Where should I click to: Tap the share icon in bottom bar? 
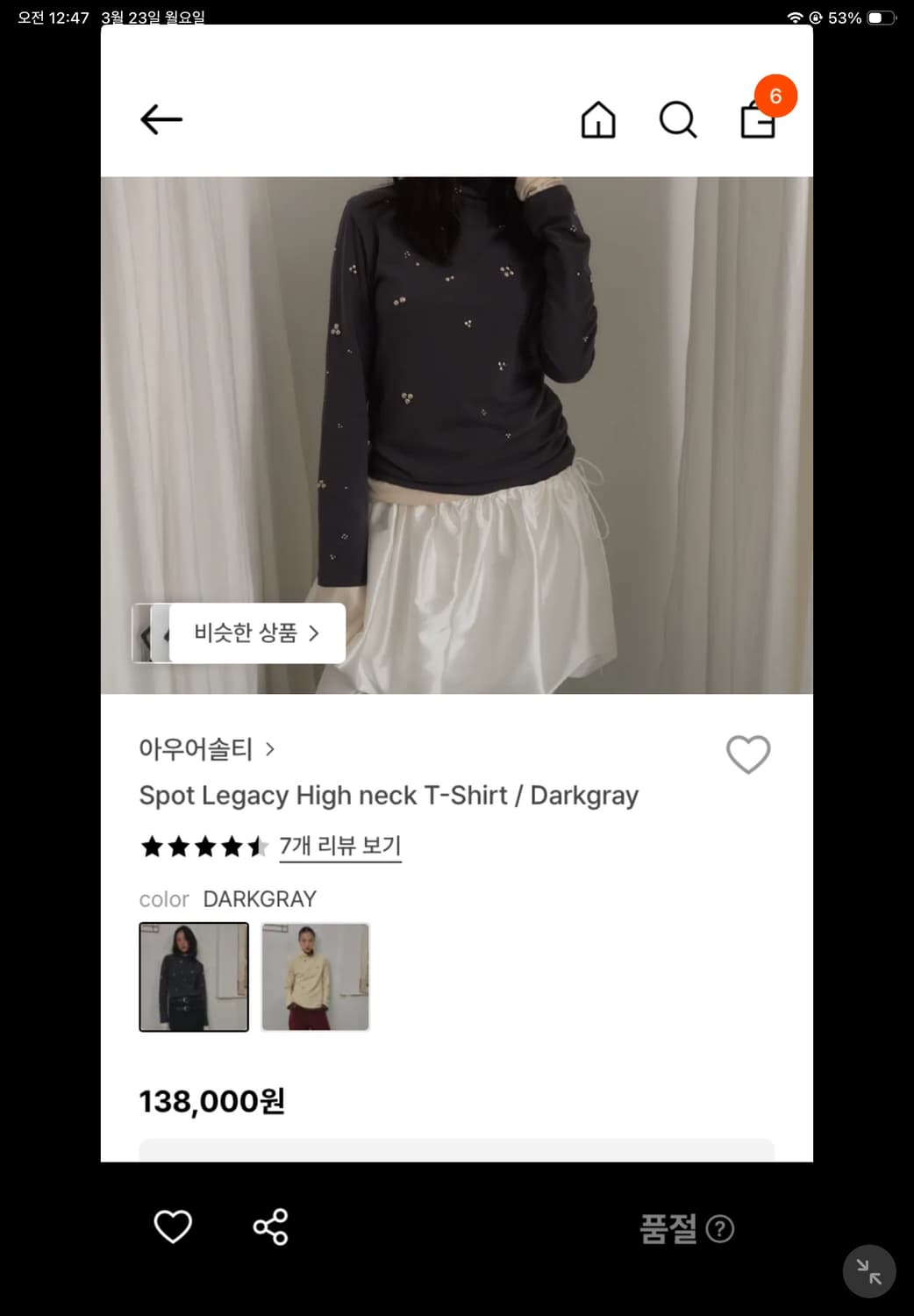pyautogui.click(x=269, y=1227)
